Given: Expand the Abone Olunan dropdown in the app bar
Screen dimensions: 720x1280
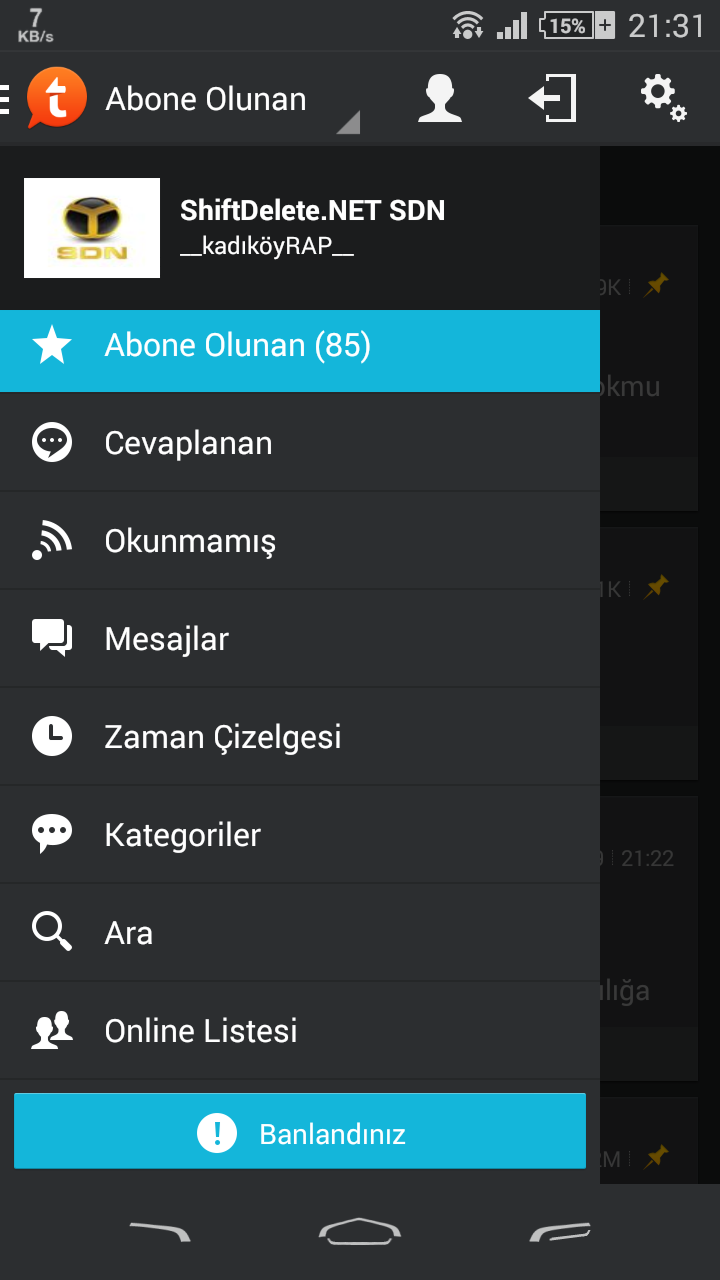Looking at the screenshot, I should 230,100.
